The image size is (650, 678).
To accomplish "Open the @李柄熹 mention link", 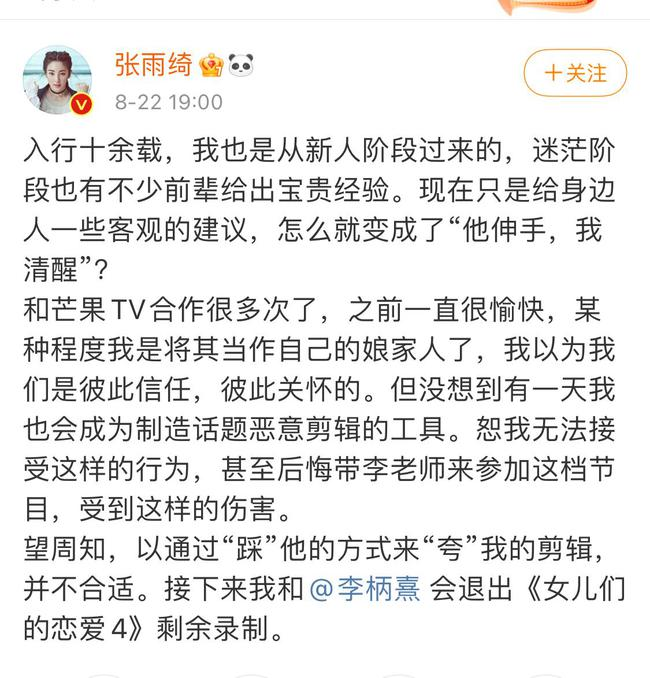I will click(364, 589).
